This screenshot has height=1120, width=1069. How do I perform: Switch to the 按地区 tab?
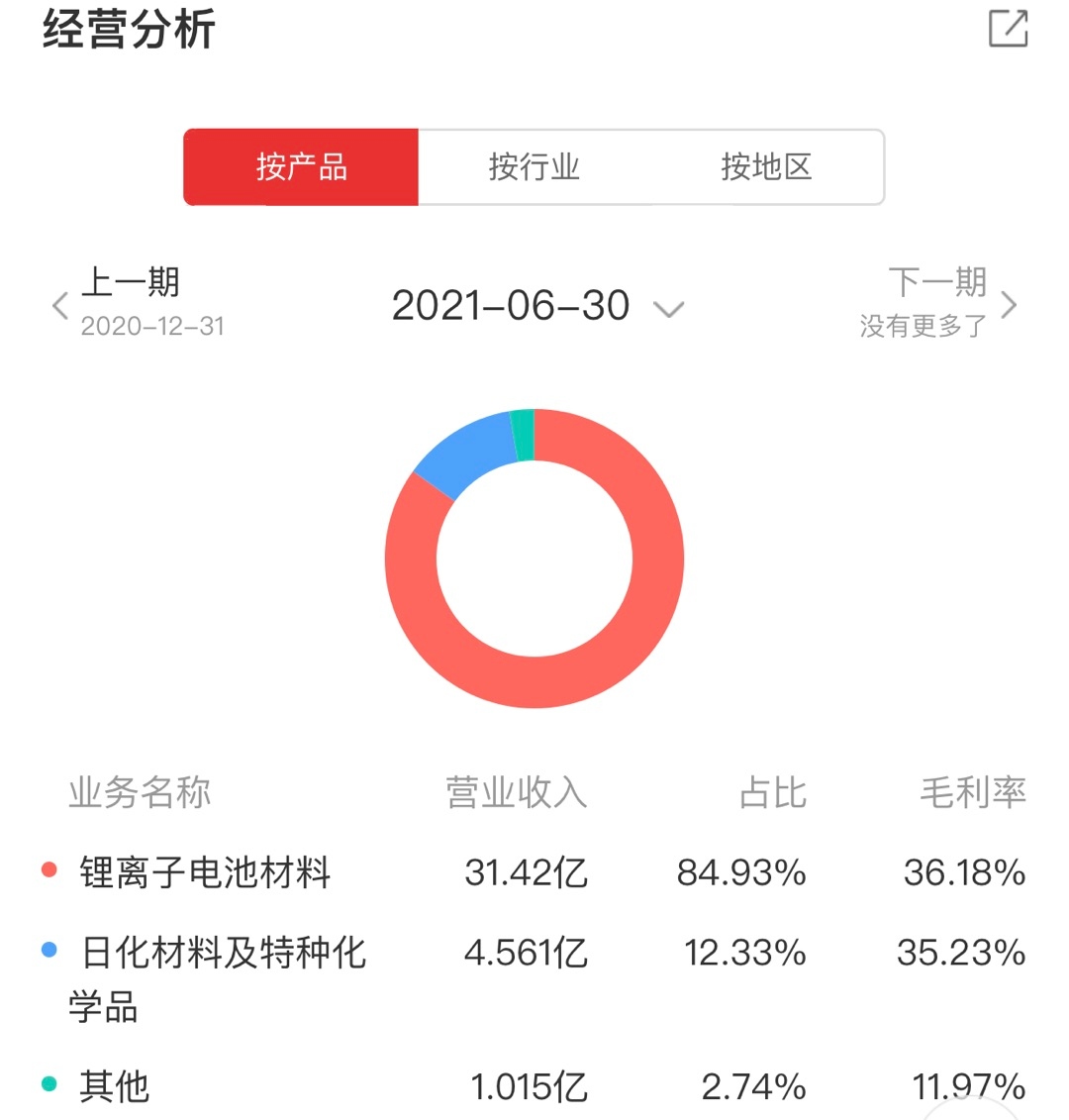click(x=766, y=167)
